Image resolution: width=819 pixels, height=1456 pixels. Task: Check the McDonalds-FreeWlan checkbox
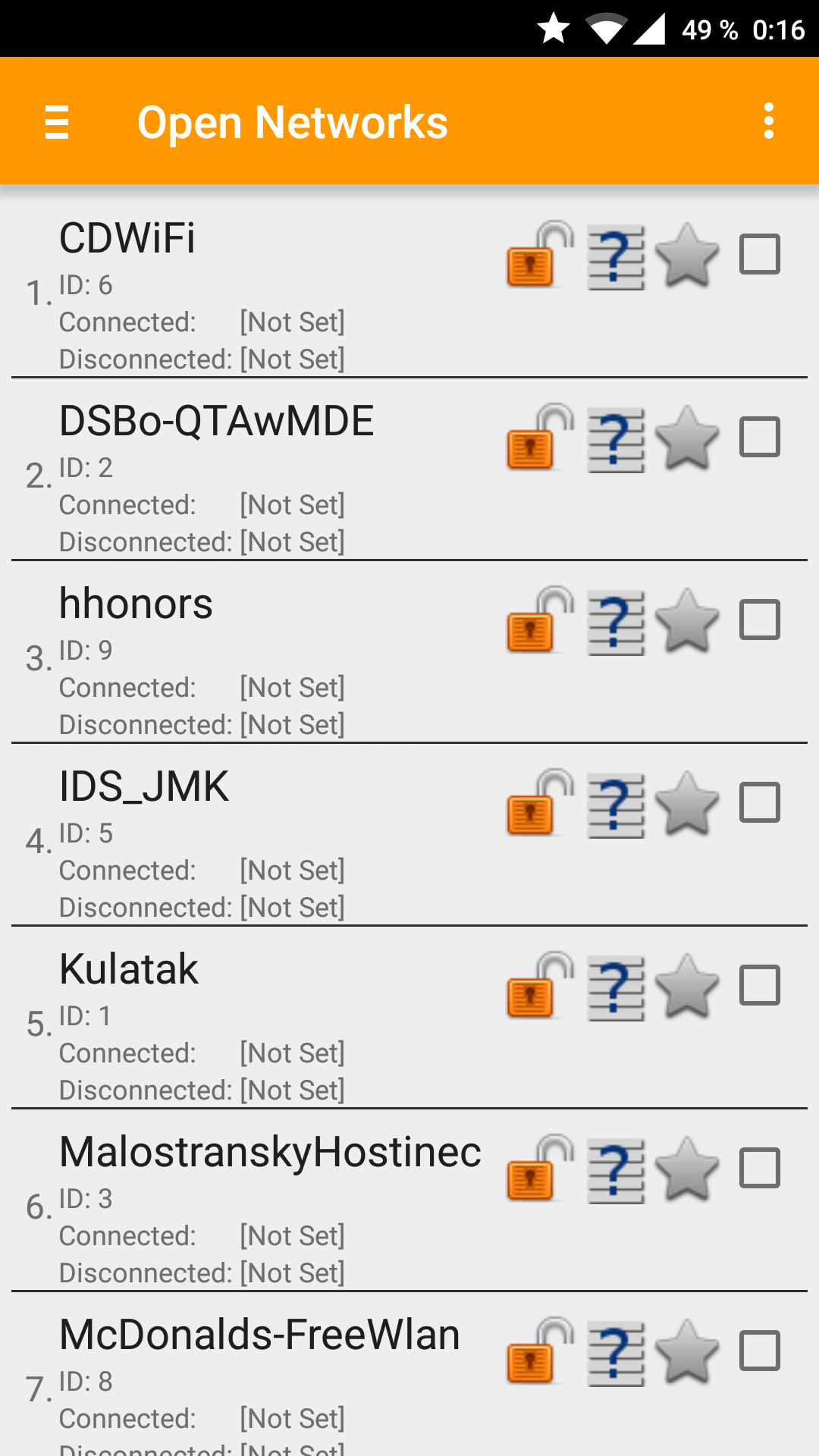[760, 1351]
